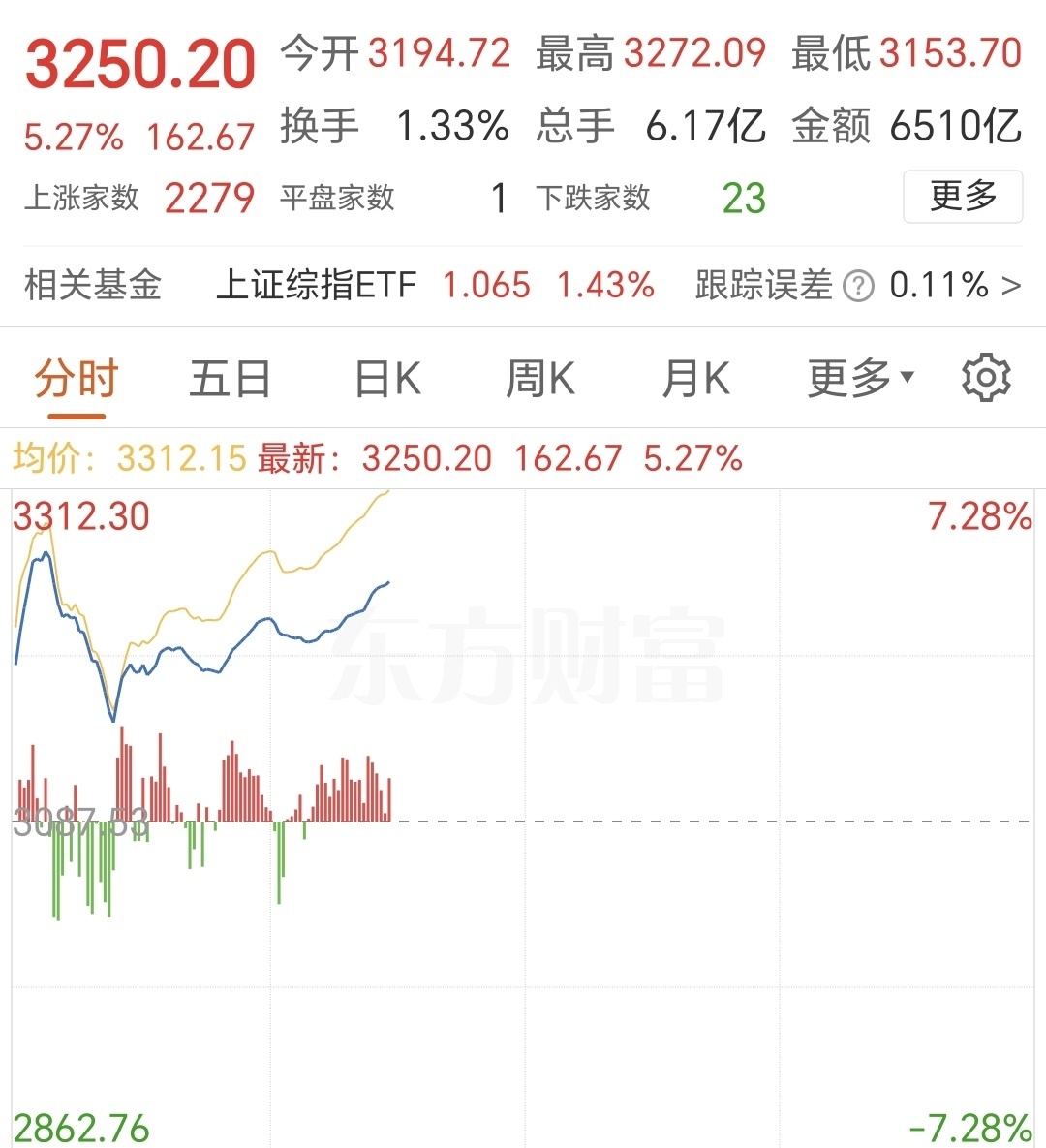
Task: View the 周K chart tab
Action: click(x=540, y=379)
